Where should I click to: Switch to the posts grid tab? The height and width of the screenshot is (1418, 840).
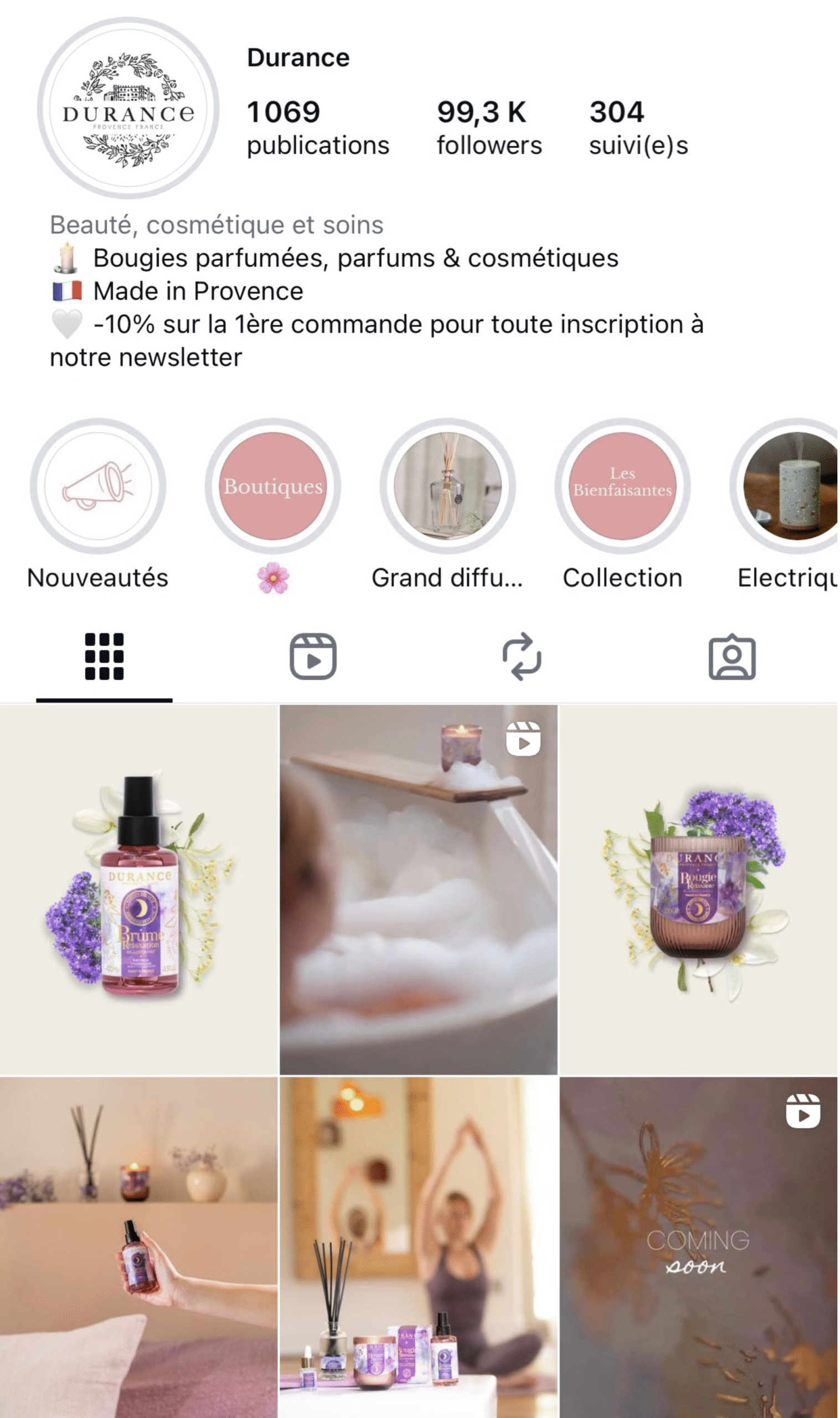(x=104, y=656)
